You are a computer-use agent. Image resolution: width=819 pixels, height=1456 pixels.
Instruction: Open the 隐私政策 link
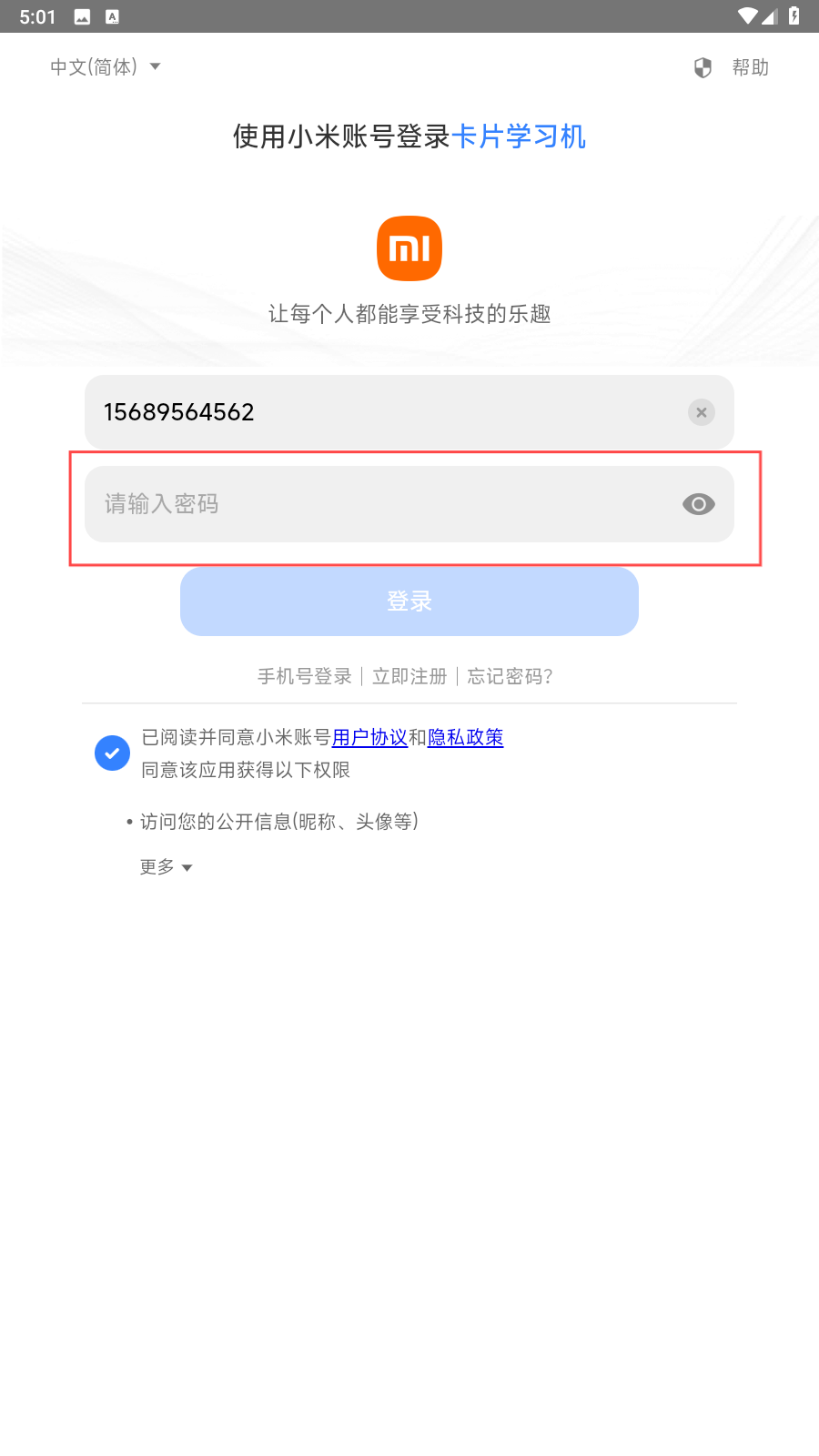(x=465, y=737)
